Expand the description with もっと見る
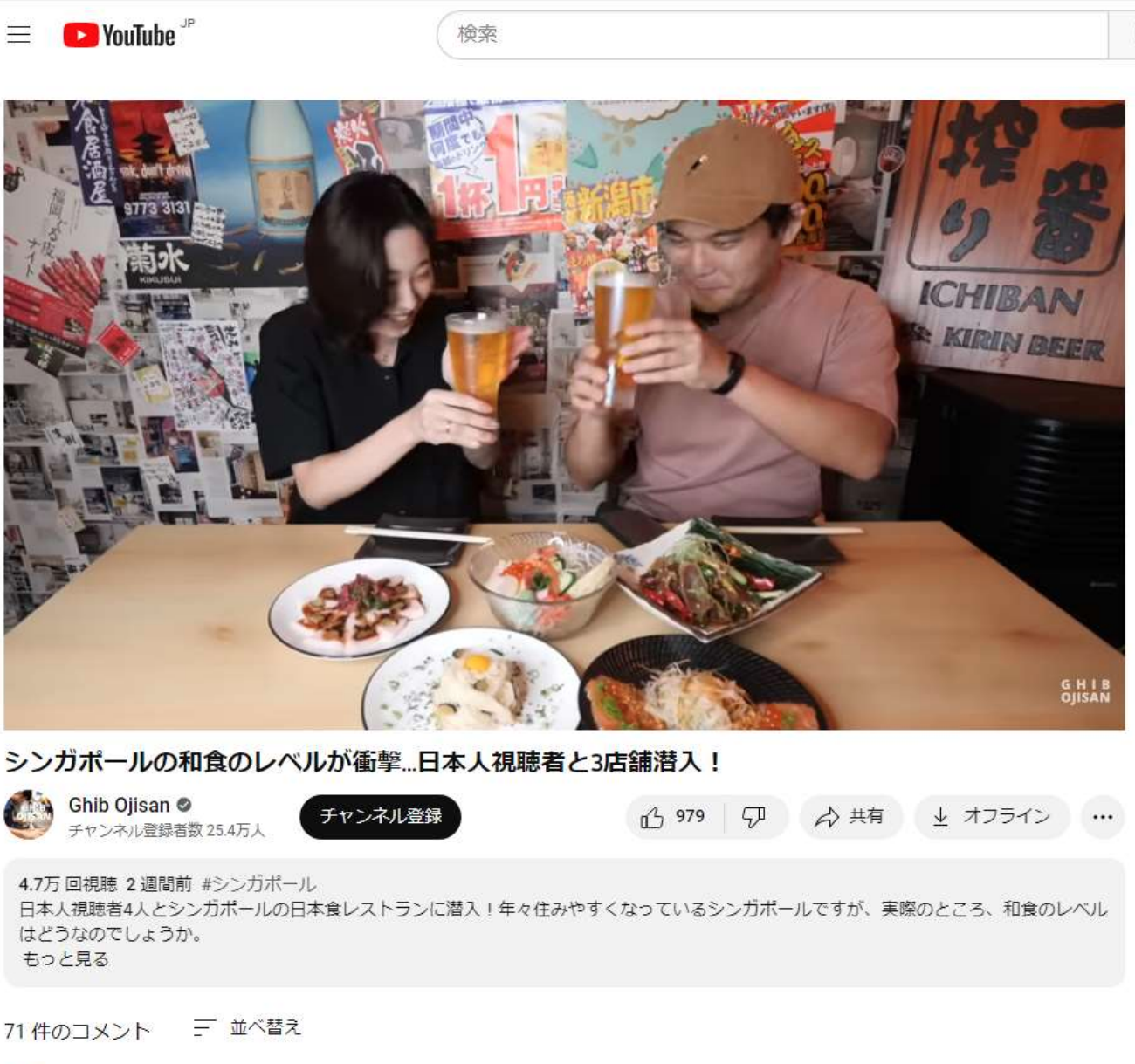The image size is (1135, 1064). (x=66, y=958)
